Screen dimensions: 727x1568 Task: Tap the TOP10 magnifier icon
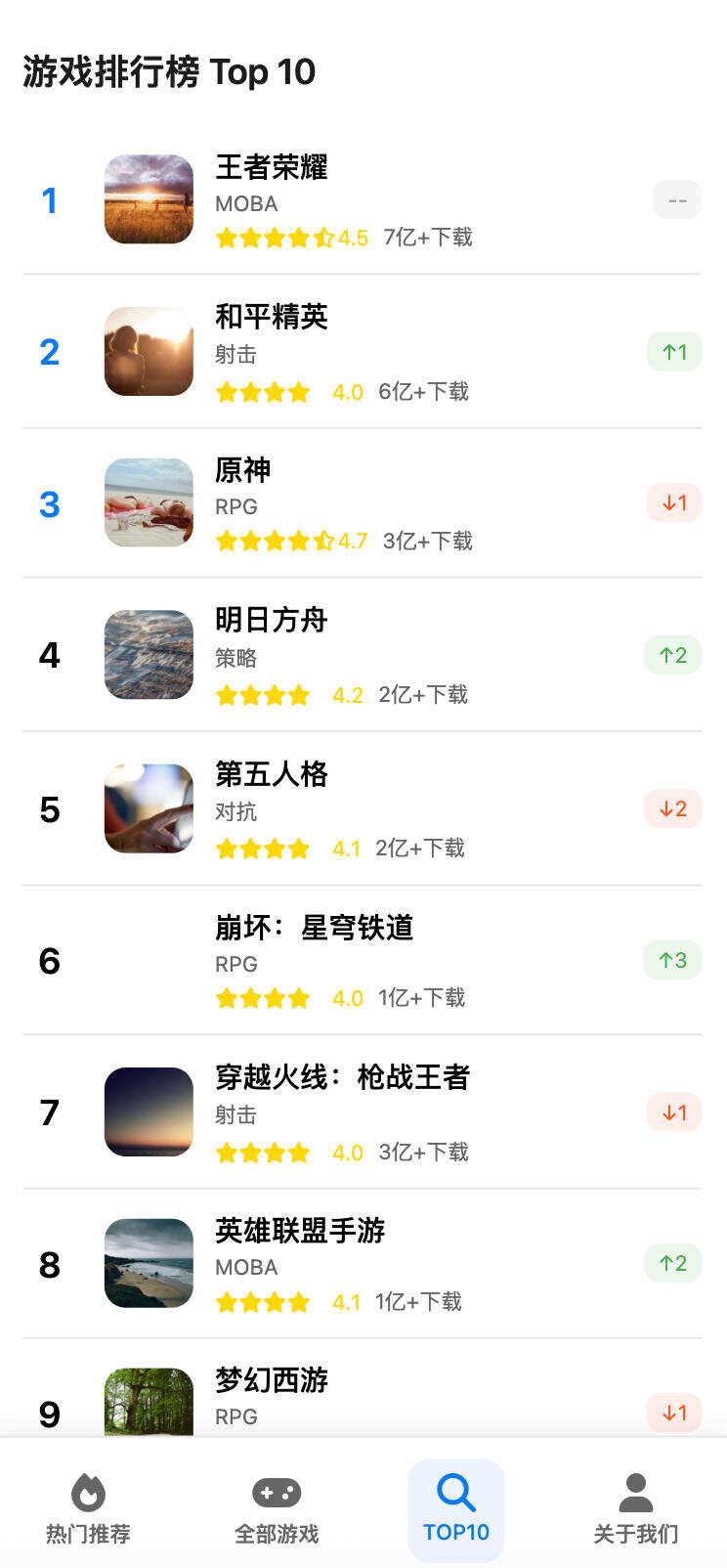455,1491
